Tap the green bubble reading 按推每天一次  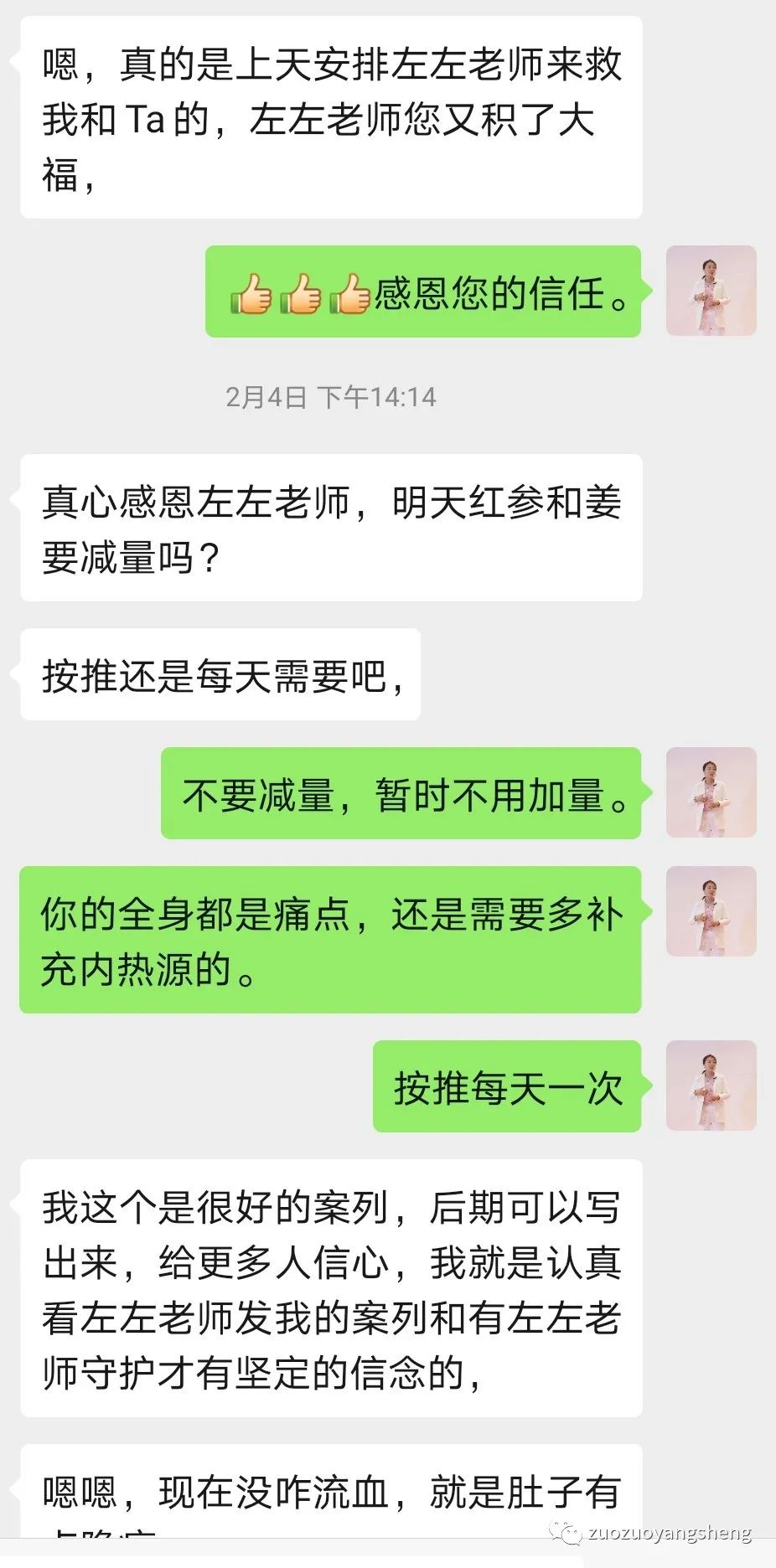click(506, 1086)
